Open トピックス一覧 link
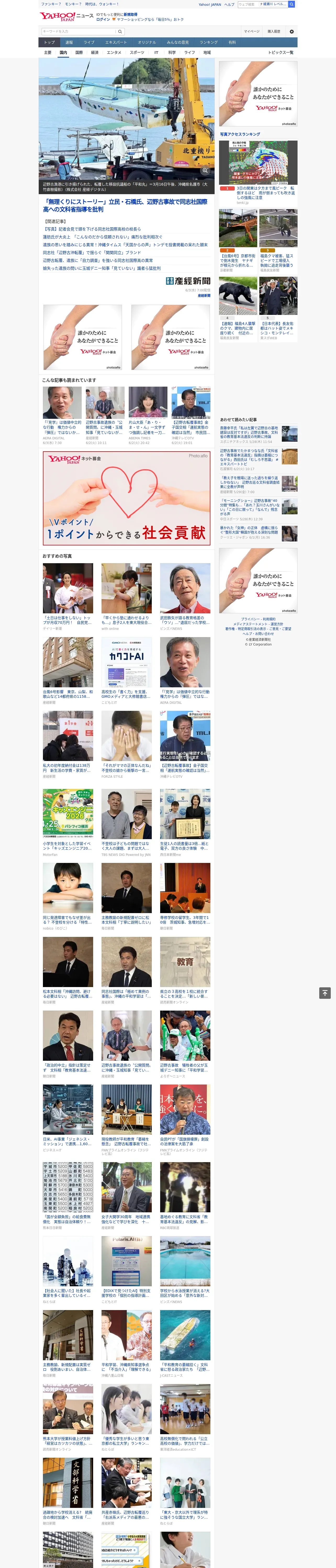Viewport: 336px width, 1568px height. pos(281,52)
